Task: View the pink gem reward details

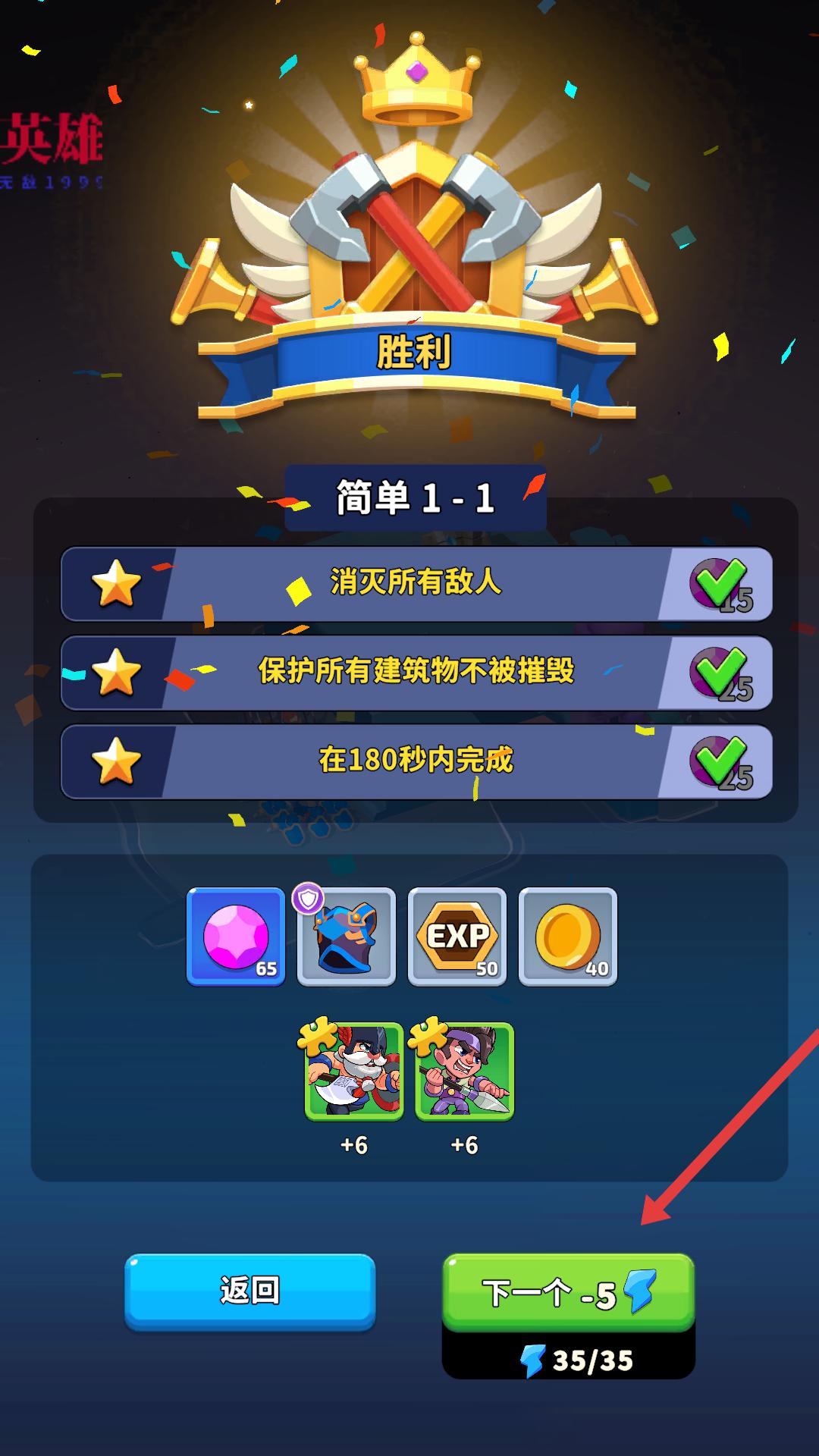Action: coord(236,937)
